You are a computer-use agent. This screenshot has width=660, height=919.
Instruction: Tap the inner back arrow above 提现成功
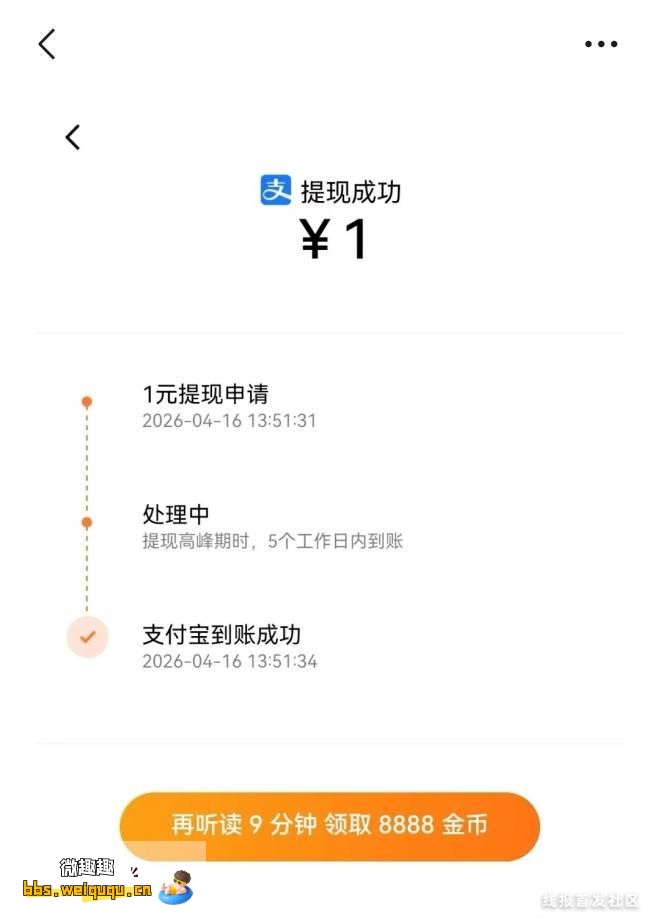click(72, 138)
